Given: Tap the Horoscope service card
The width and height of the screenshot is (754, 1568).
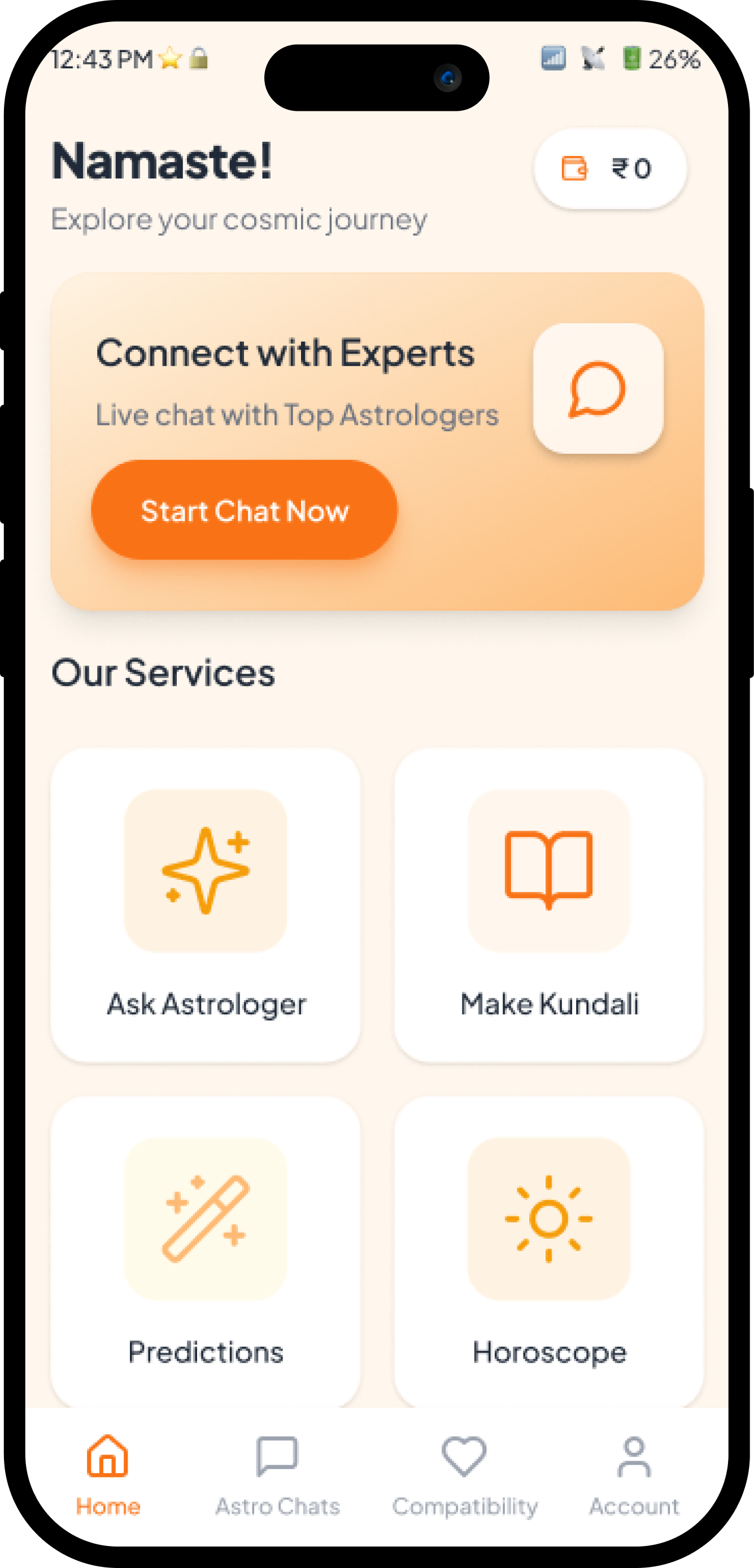Looking at the screenshot, I should click(548, 1254).
